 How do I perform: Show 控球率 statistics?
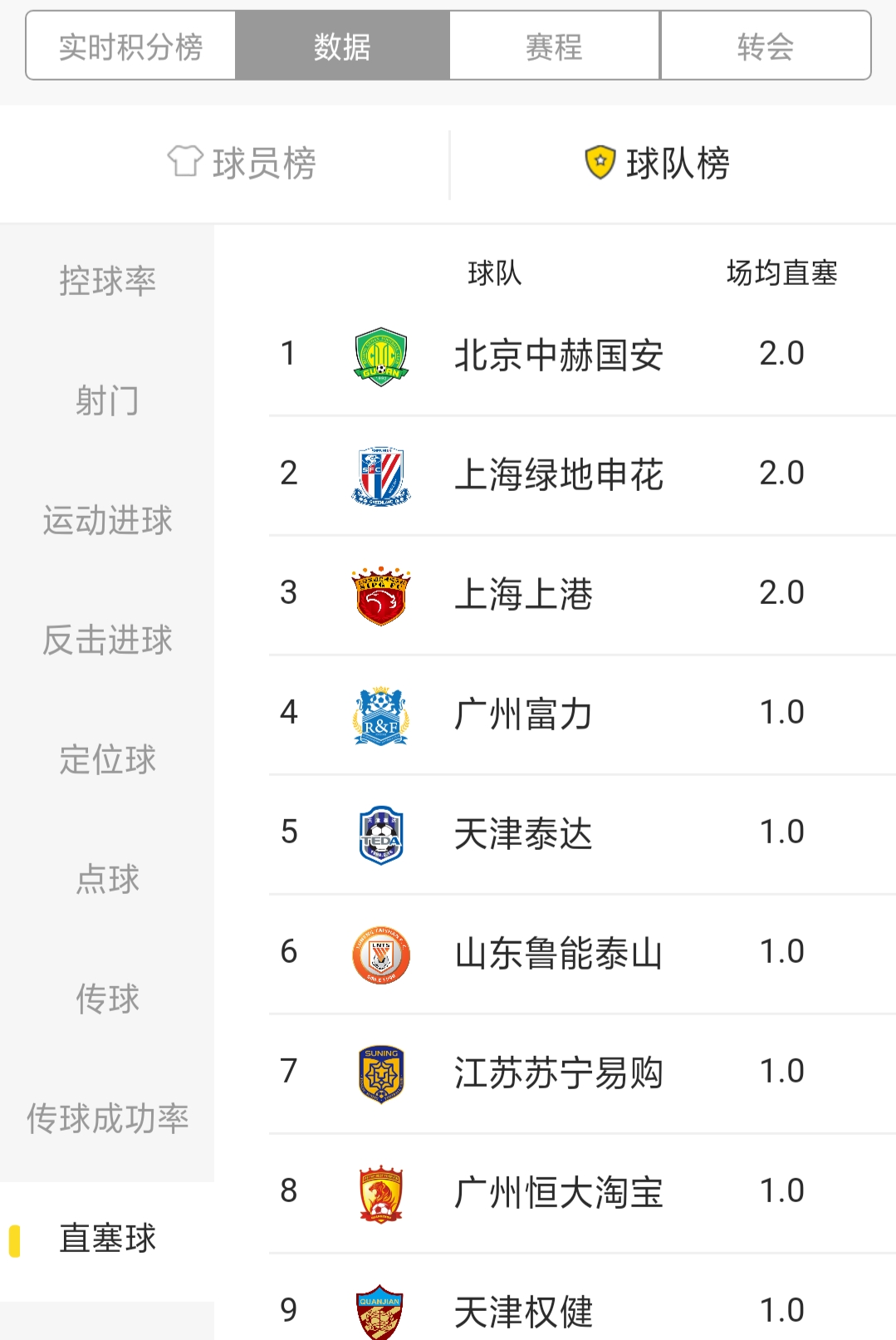coord(107,281)
